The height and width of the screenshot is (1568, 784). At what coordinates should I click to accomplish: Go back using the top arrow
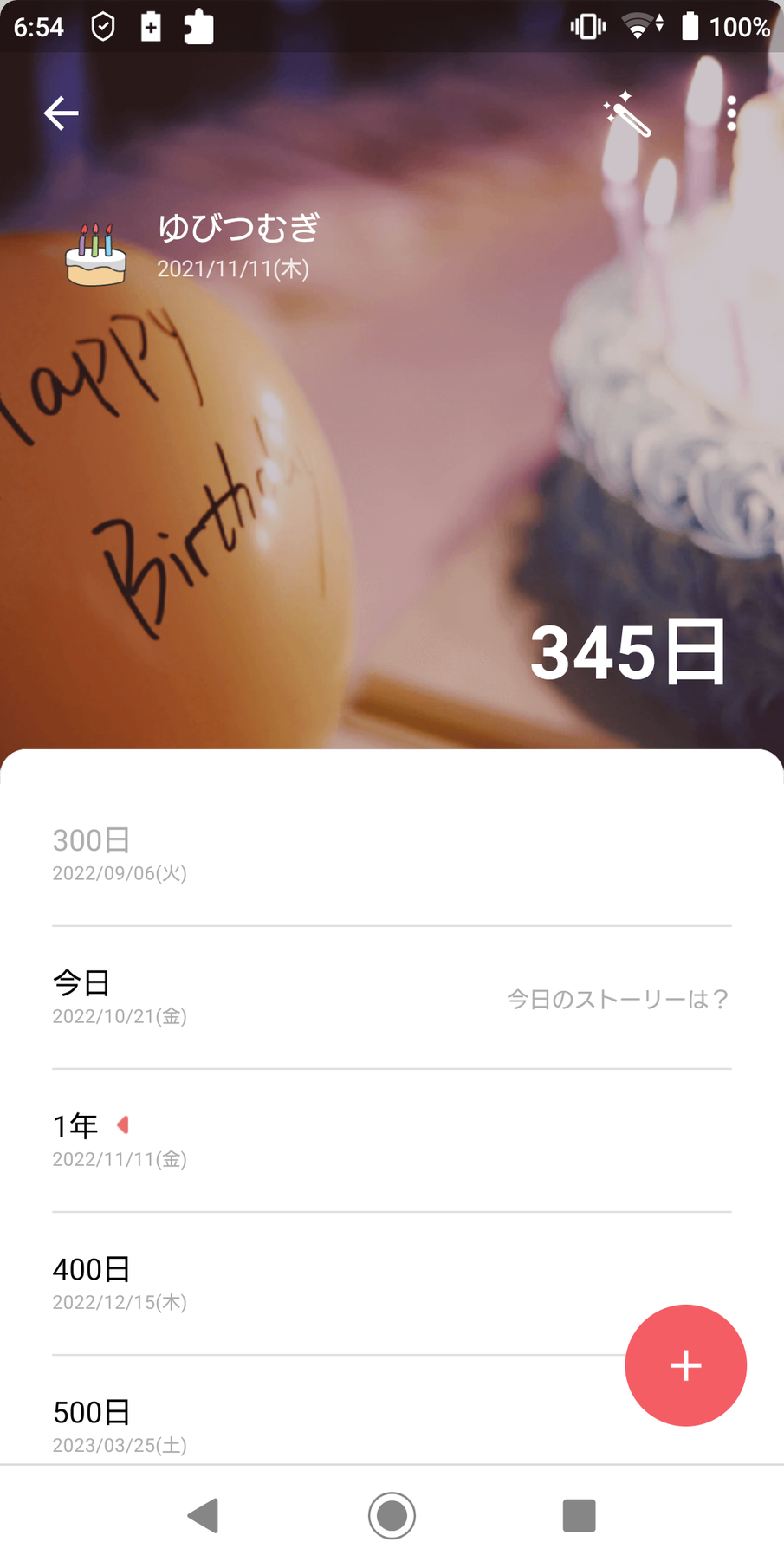61,113
